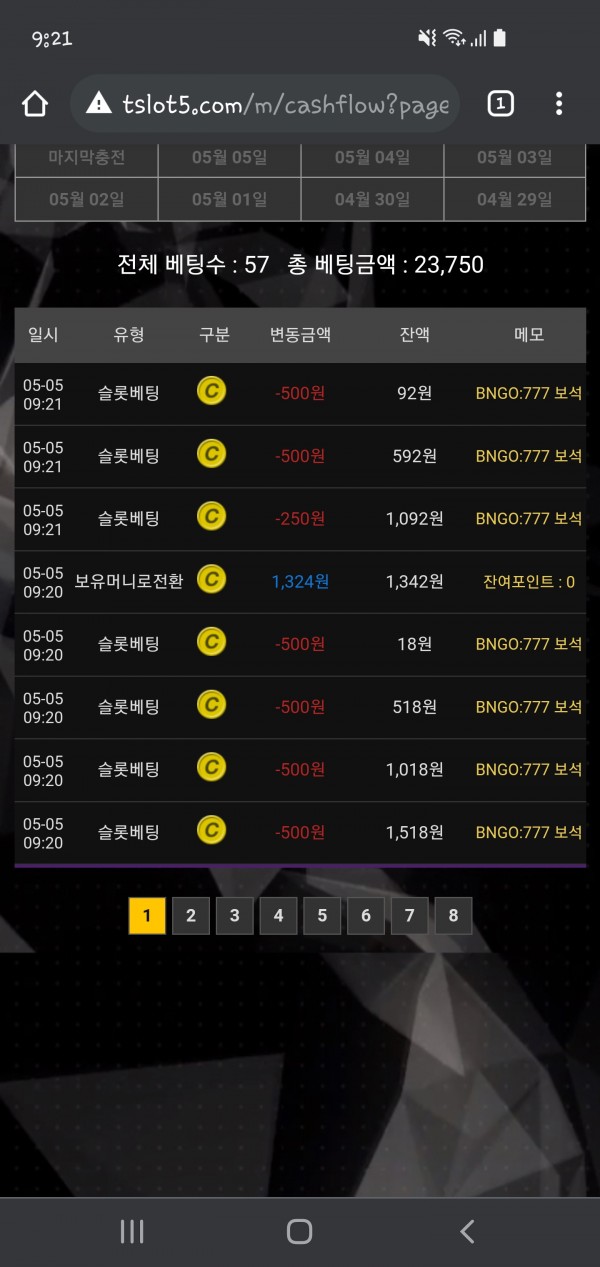Screen dimensions: 600x1267
Task: Select the 05월 01일 date
Action: click(x=229, y=199)
